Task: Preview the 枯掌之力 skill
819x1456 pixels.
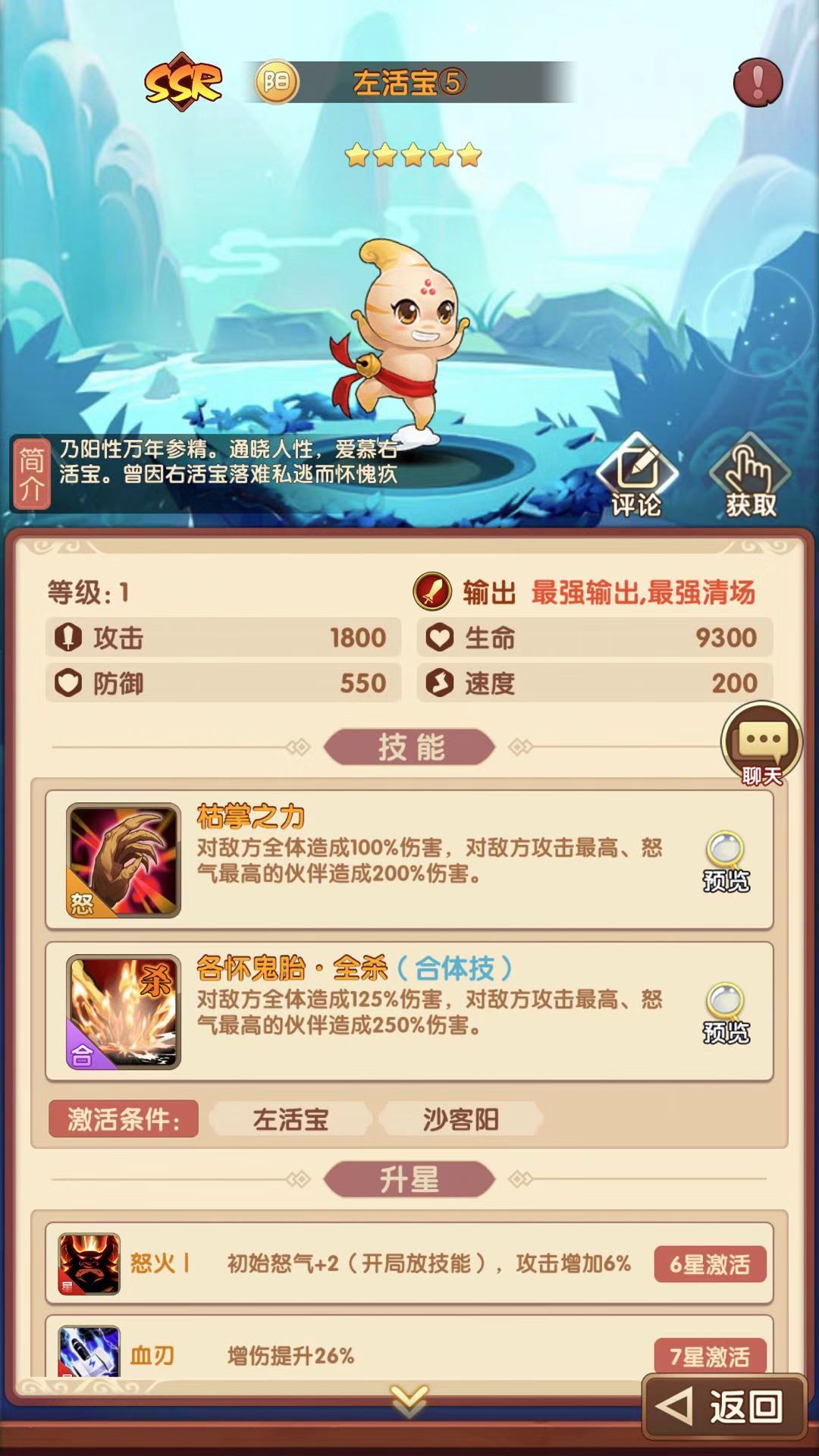Action: [726, 861]
